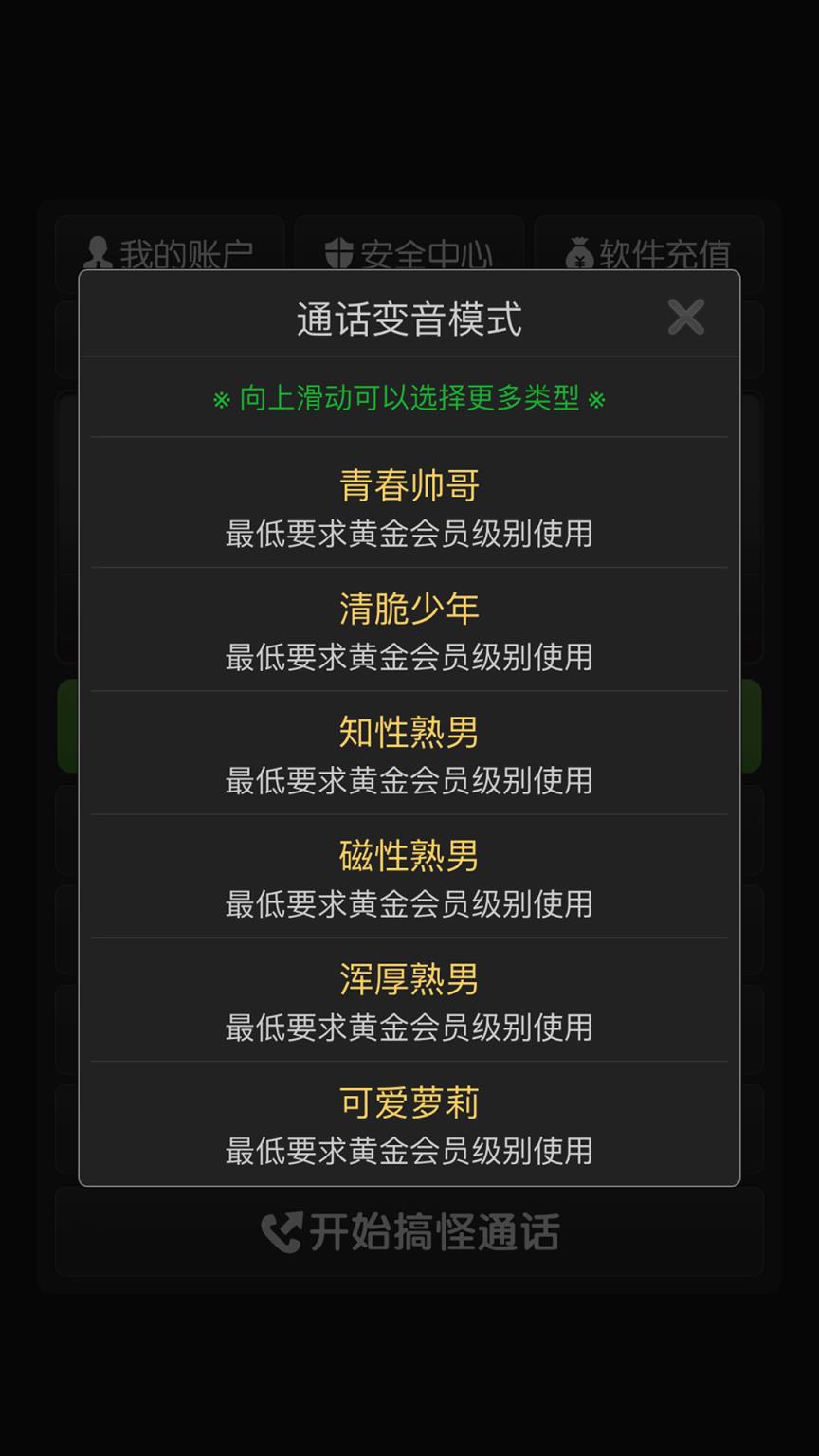Screen dimensions: 819x1456
Task: Open the 软件充值 recharge page
Action: (649, 250)
